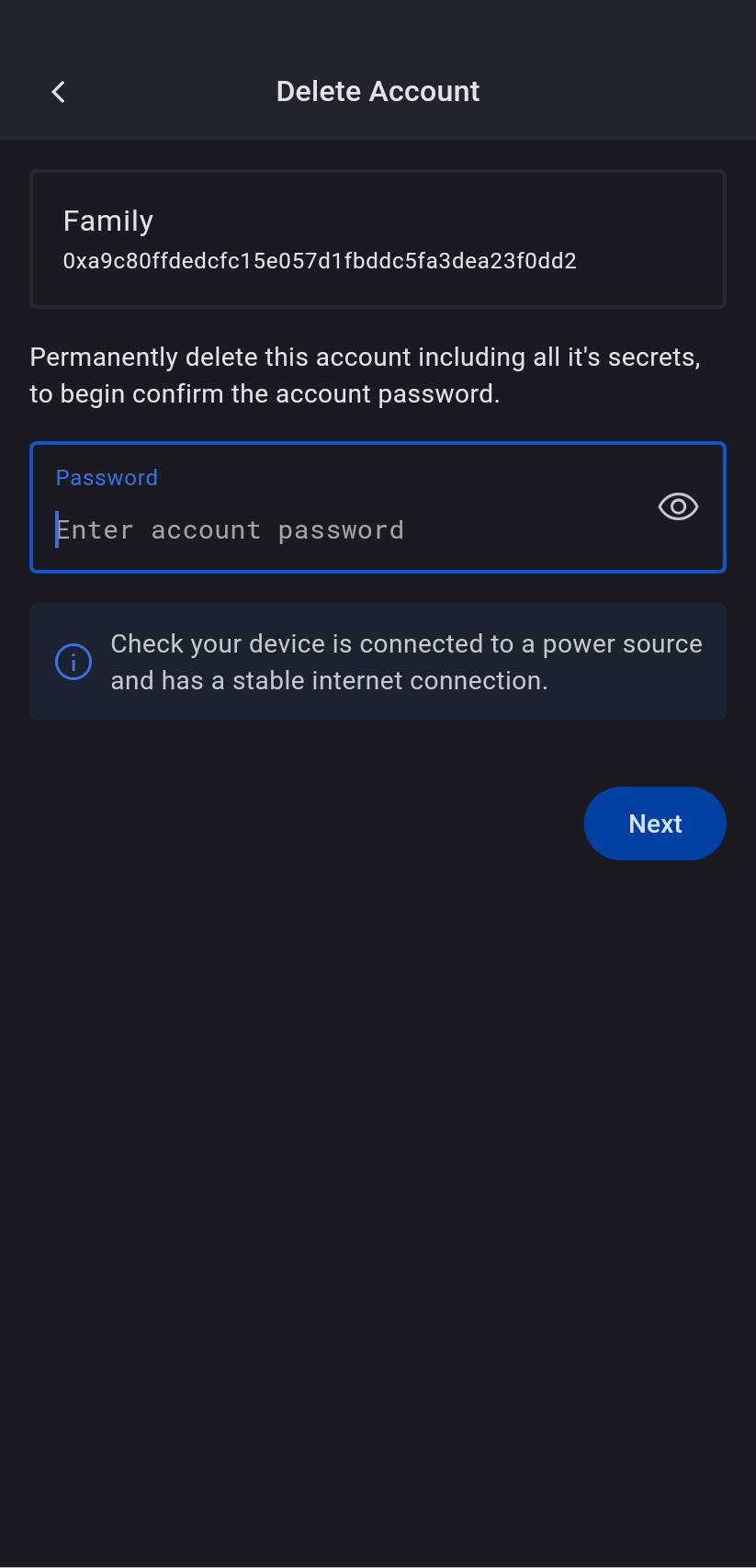The height and width of the screenshot is (1568, 756).
Task: Tap Next to continue account deletion
Action: [654, 824]
